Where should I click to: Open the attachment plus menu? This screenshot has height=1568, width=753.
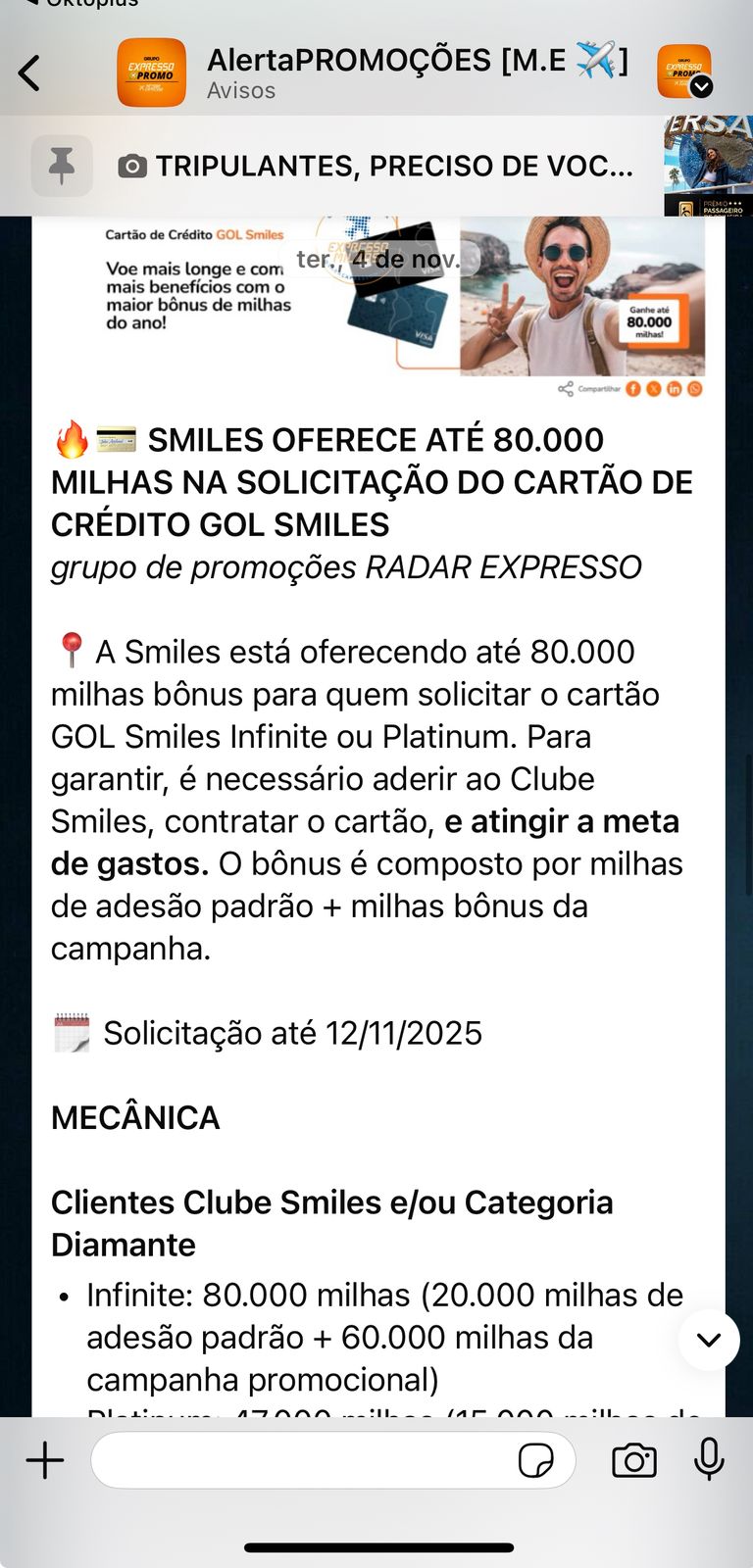(45, 1460)
